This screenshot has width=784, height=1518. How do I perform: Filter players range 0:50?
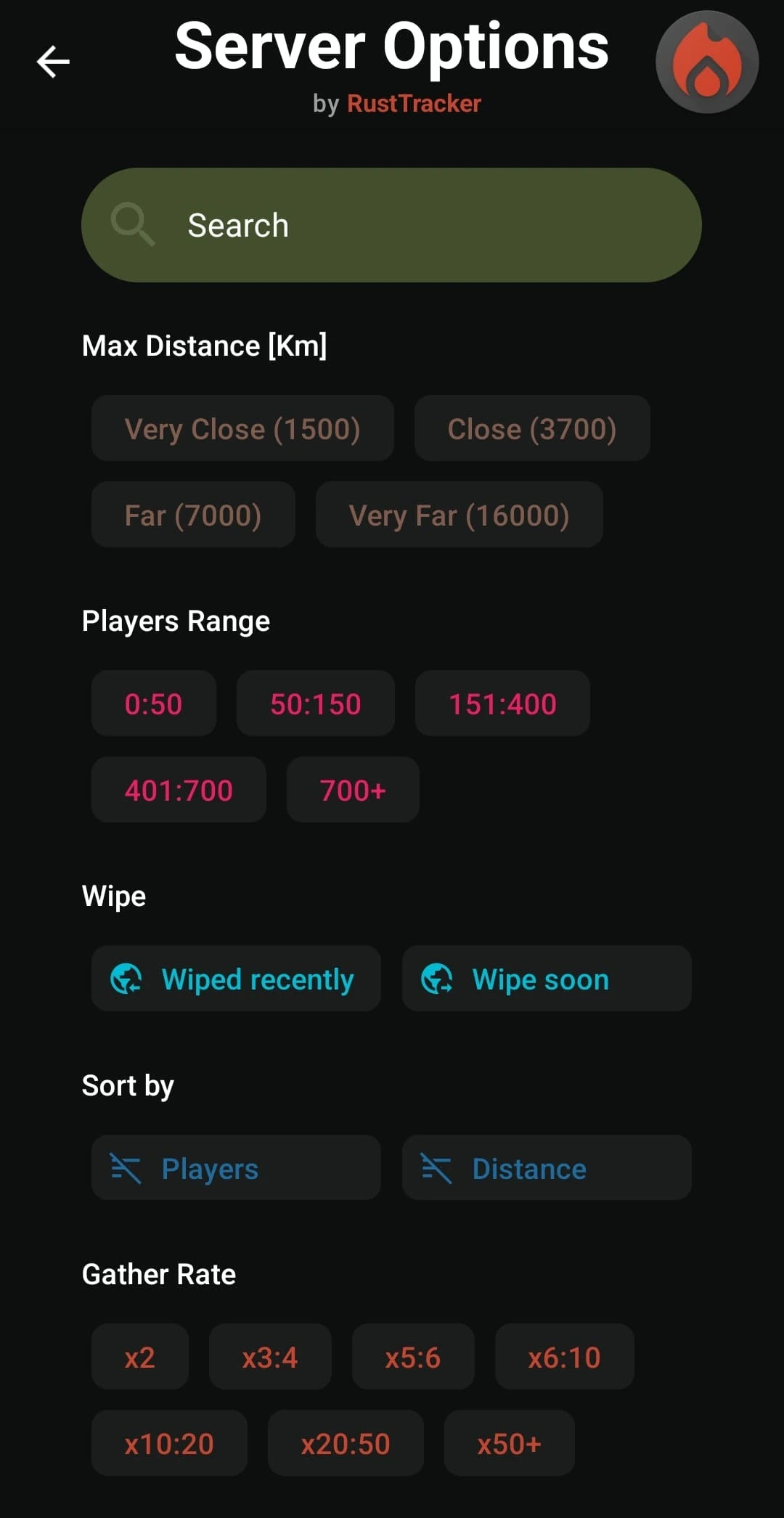(153, 703)
